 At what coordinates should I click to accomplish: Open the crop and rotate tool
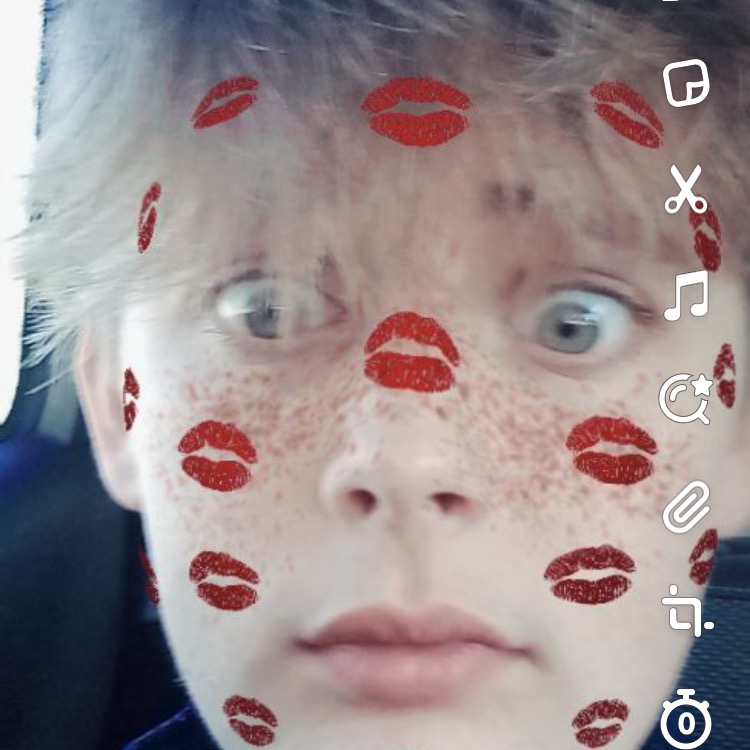tap(686, 611)
